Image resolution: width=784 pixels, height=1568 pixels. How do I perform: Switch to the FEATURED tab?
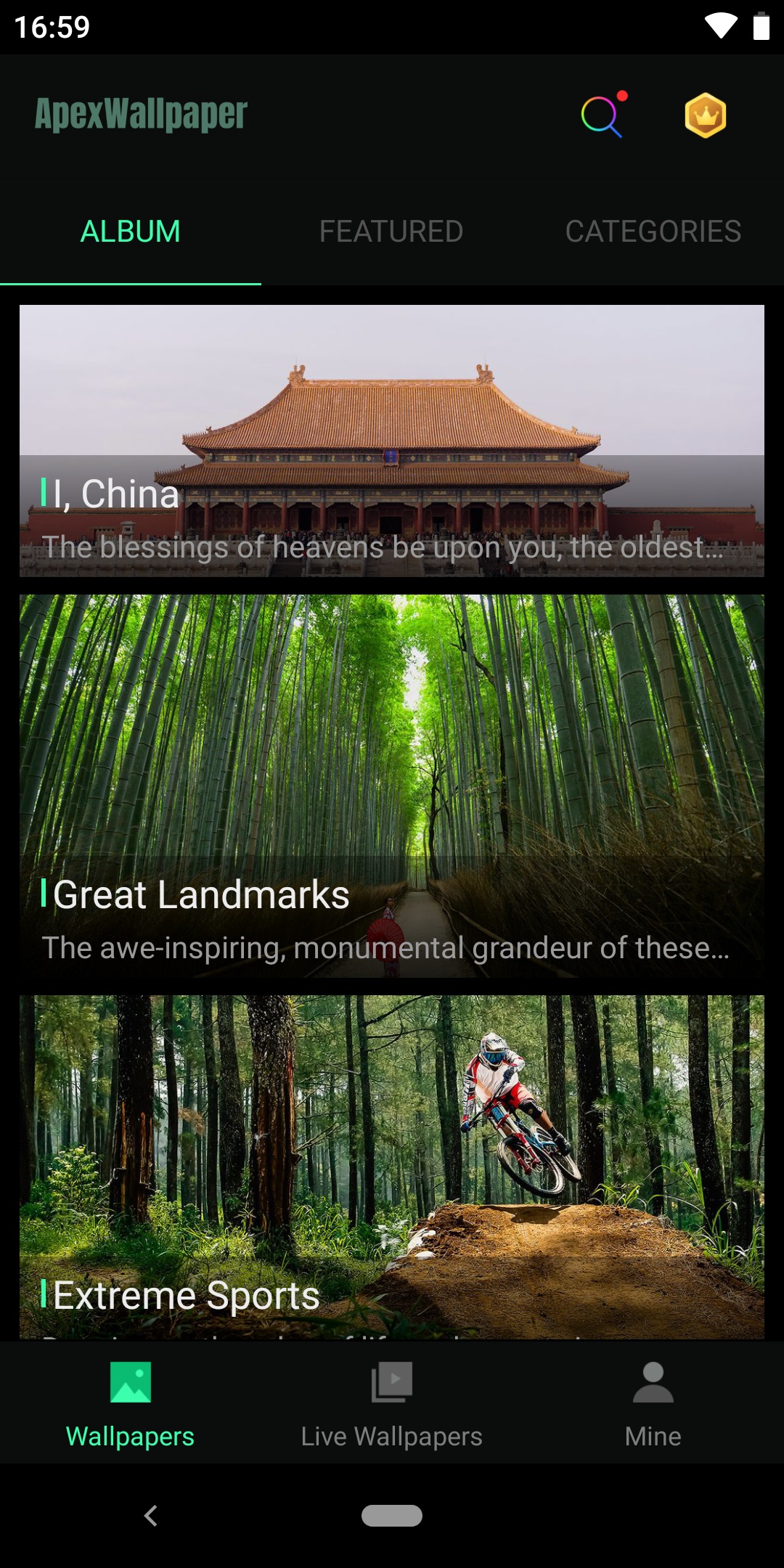click(x=391, y=232)
